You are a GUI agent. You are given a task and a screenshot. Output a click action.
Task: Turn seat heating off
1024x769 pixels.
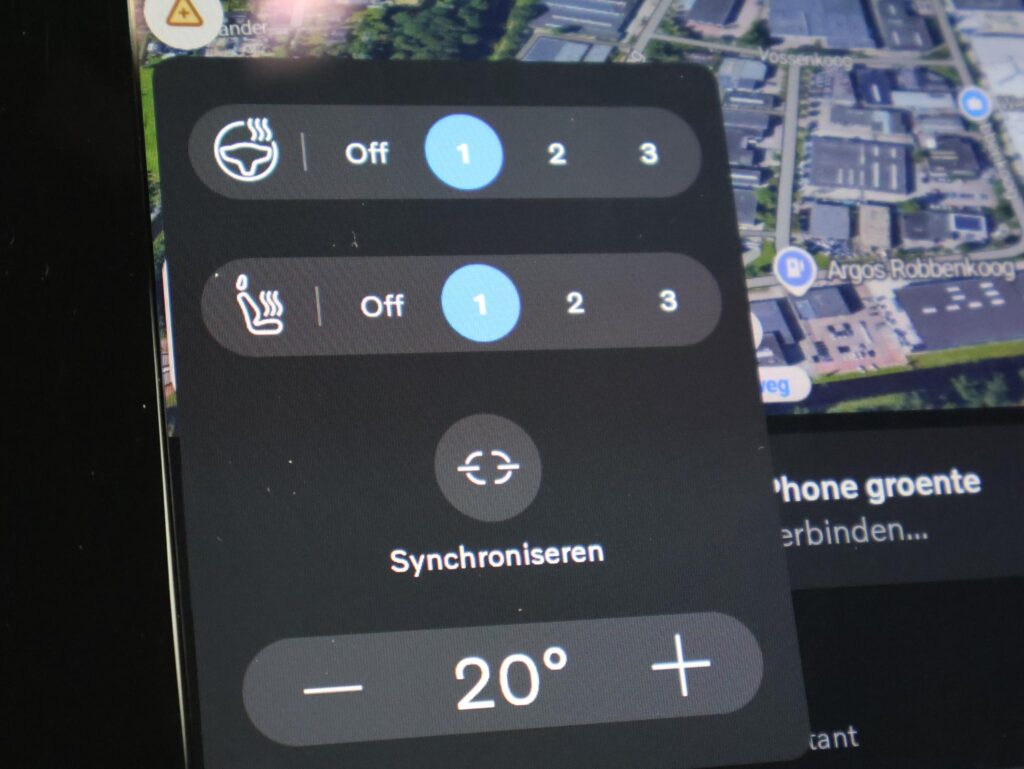[382, 305]
